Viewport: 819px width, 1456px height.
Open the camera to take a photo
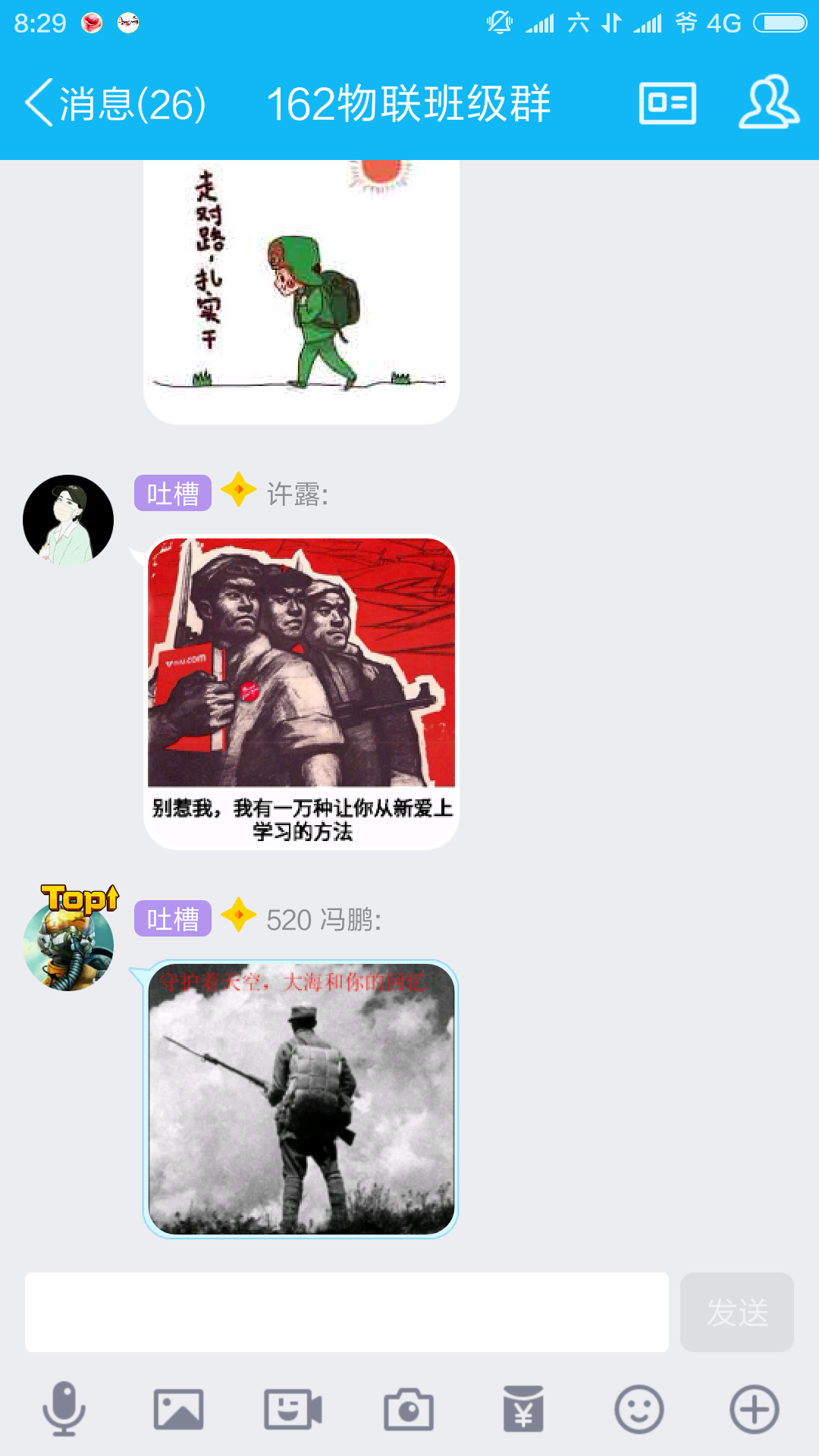[x=408, y=1409]
